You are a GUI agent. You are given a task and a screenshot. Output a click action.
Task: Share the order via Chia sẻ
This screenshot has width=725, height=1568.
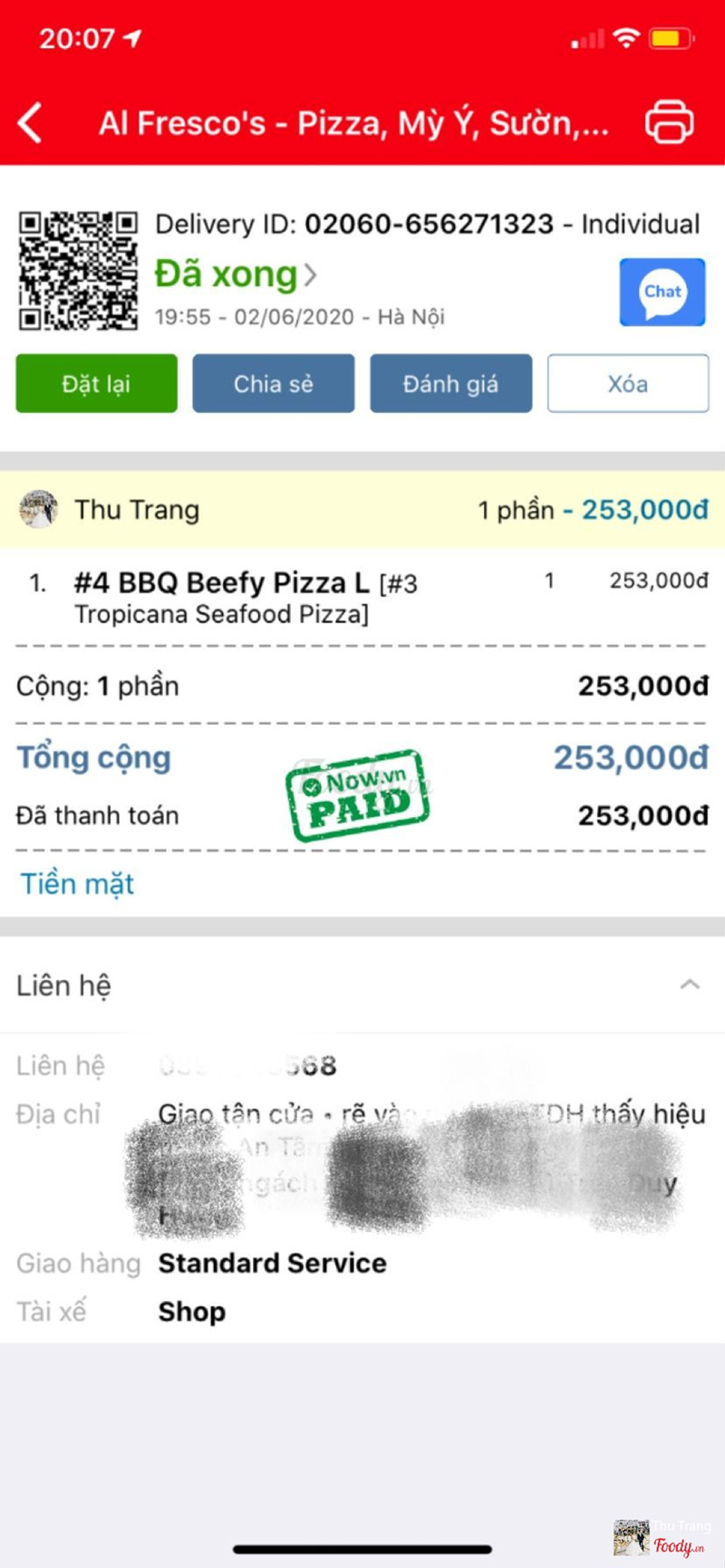[273, 383]
